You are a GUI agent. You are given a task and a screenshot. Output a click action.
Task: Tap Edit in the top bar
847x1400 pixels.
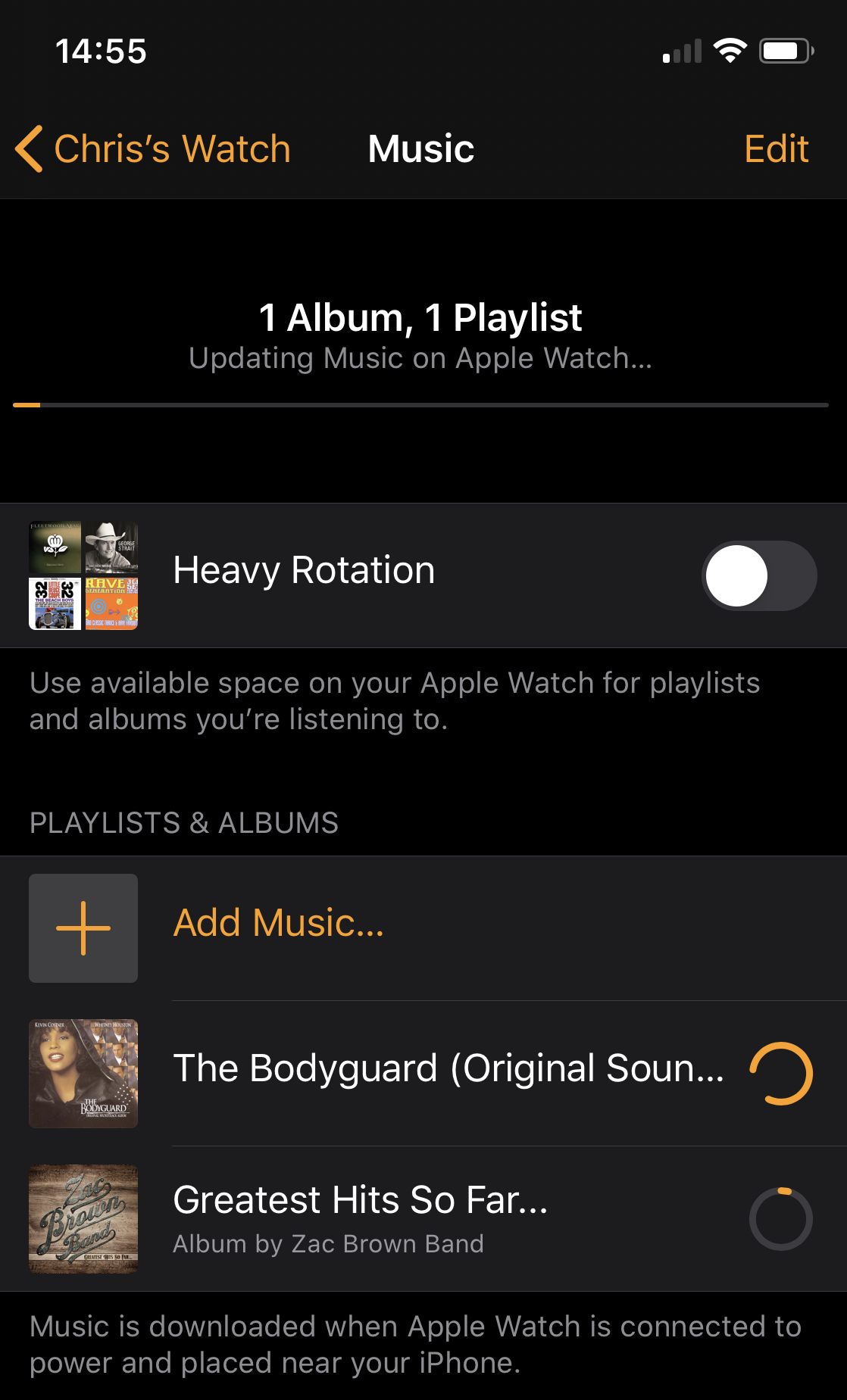pos(776,148)
